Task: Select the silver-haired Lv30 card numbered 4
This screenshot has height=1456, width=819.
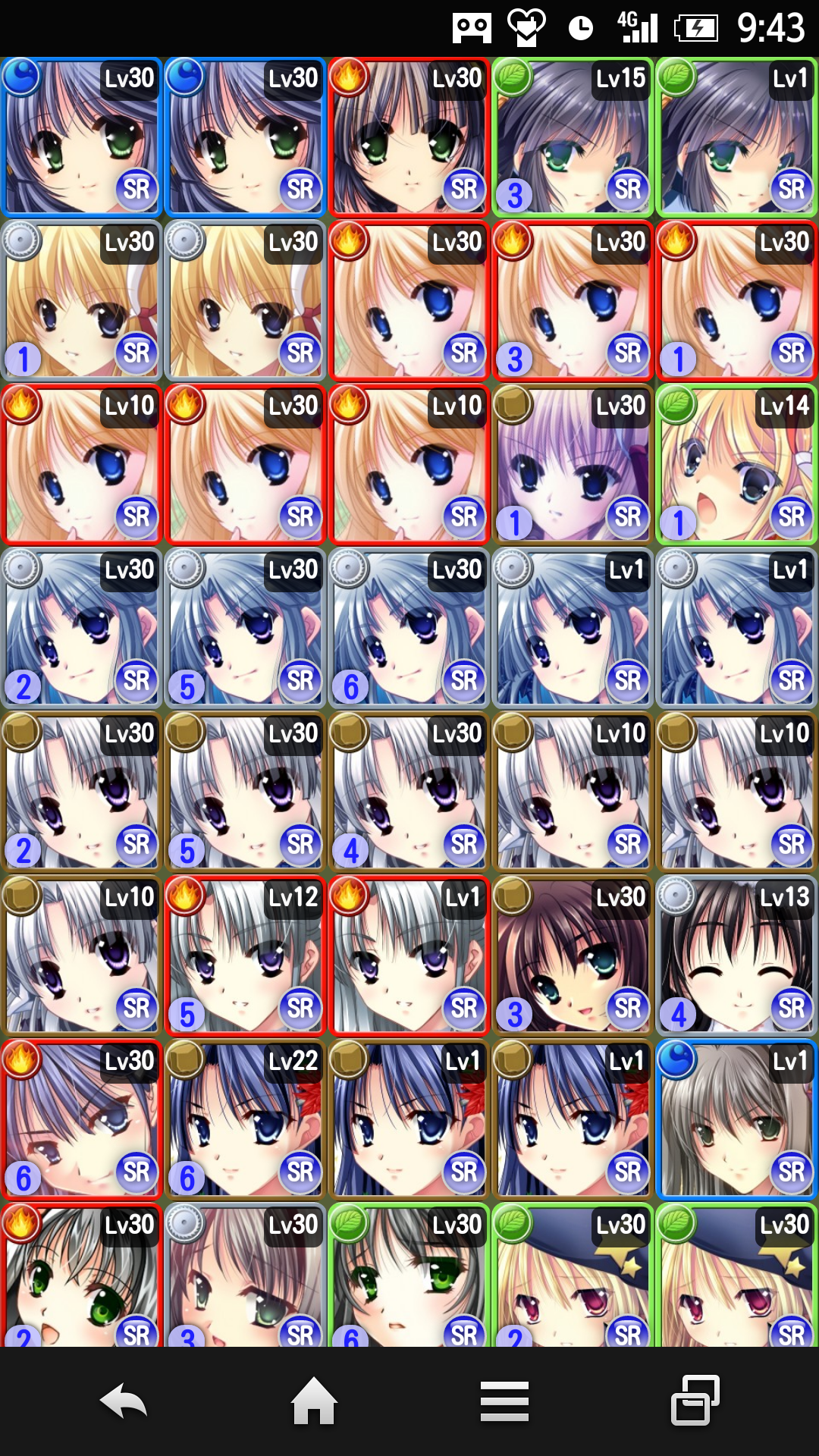Action: pyautogui.click(x=409, y=793)
